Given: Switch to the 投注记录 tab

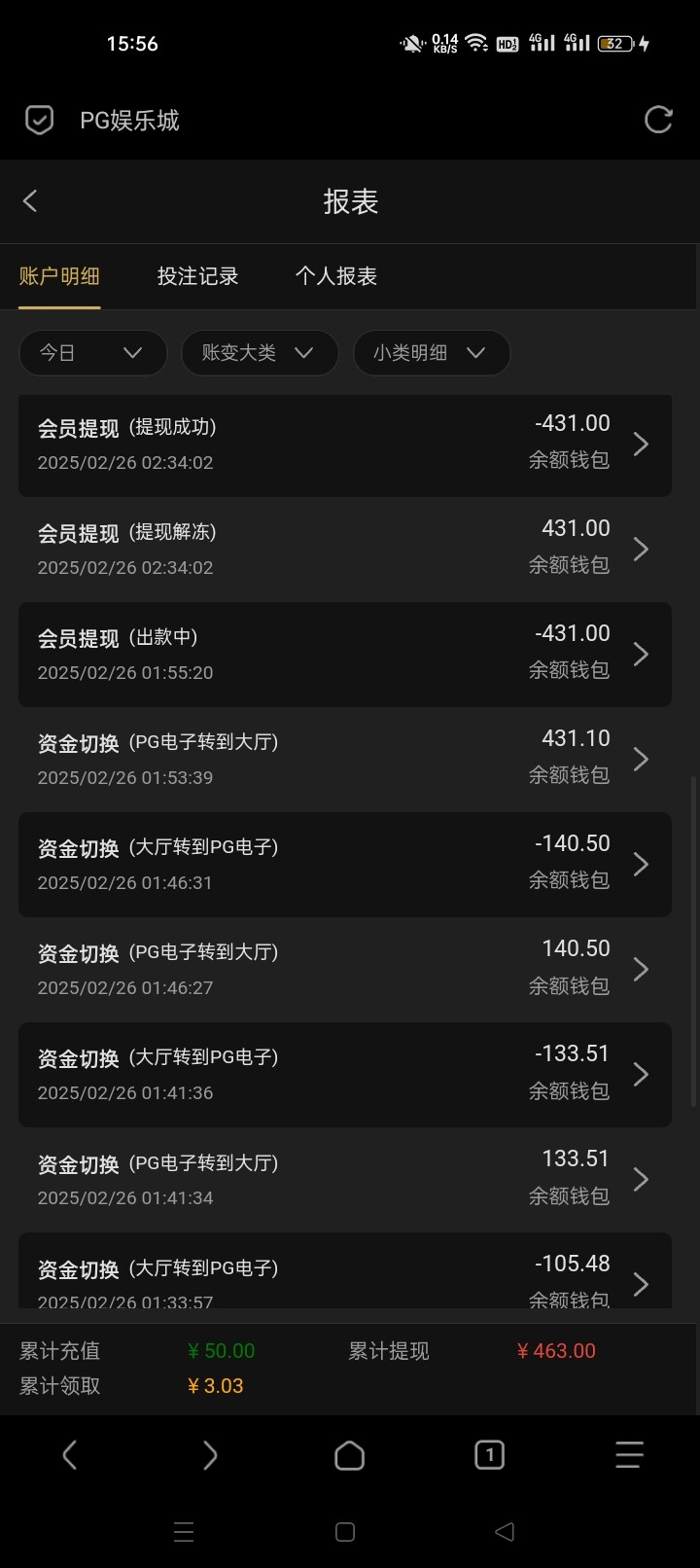Looking at the screenshot, I should click(x=197, y=276).
